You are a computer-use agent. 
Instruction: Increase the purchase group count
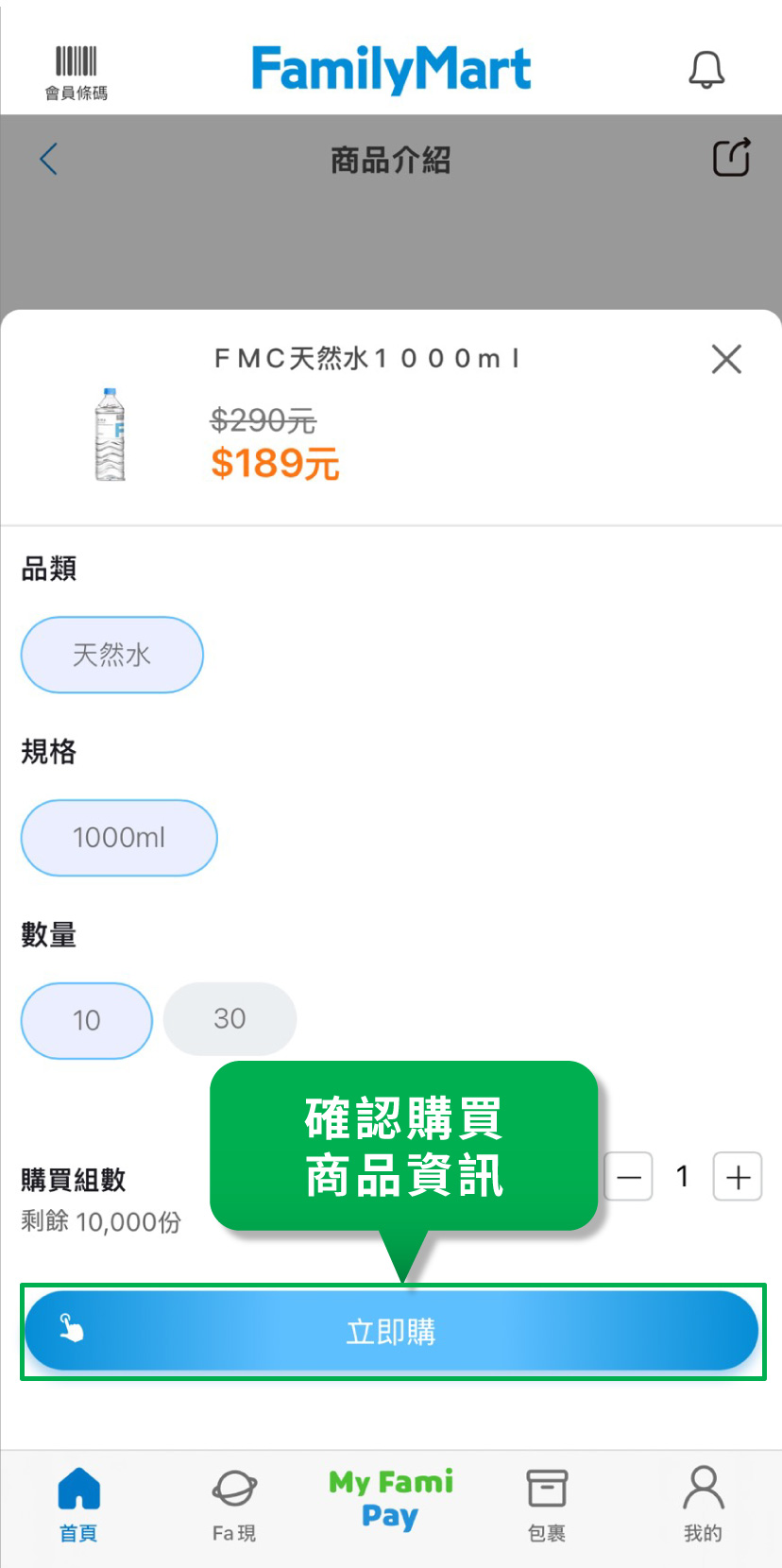tap(737, 1177)
